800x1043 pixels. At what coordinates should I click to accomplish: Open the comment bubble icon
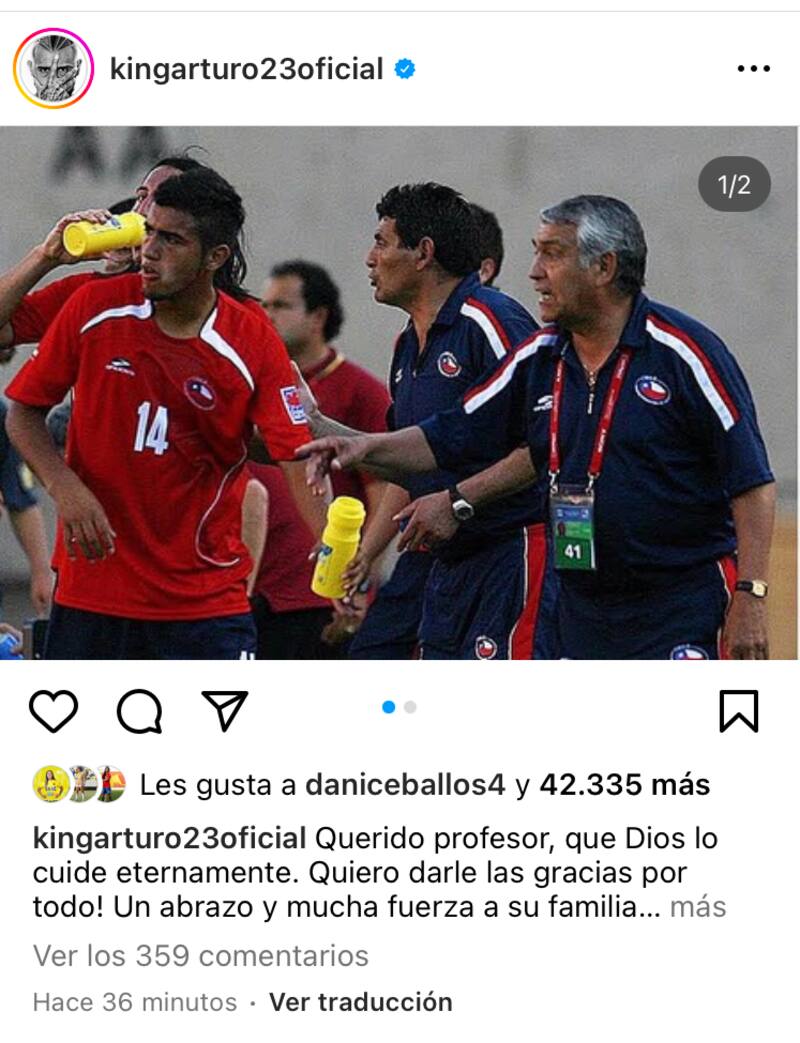tap(139, 711)
